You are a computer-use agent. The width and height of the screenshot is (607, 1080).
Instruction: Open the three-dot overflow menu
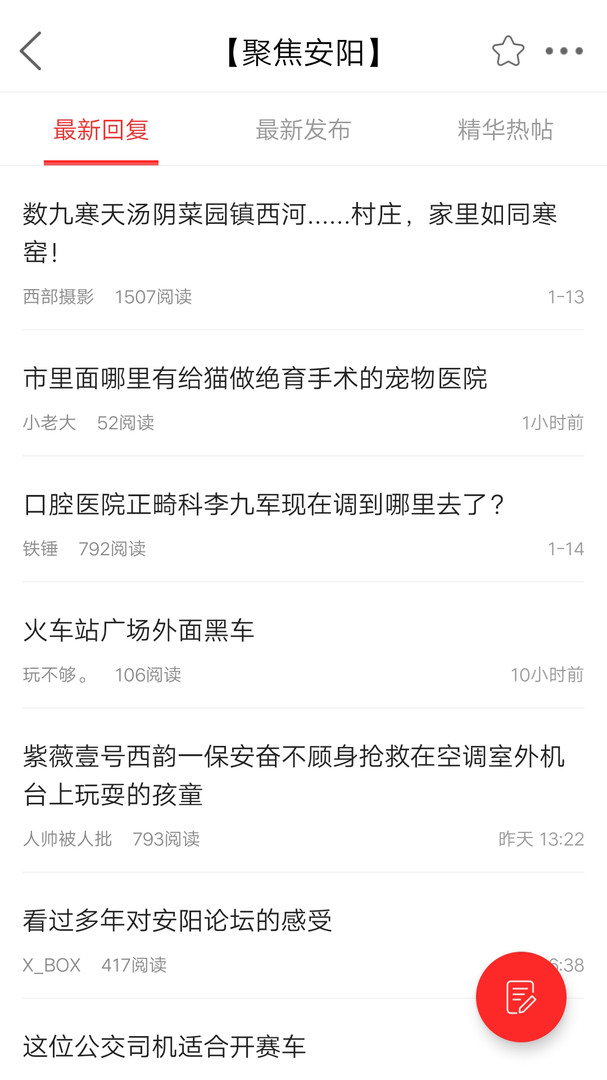pos(564,51)
